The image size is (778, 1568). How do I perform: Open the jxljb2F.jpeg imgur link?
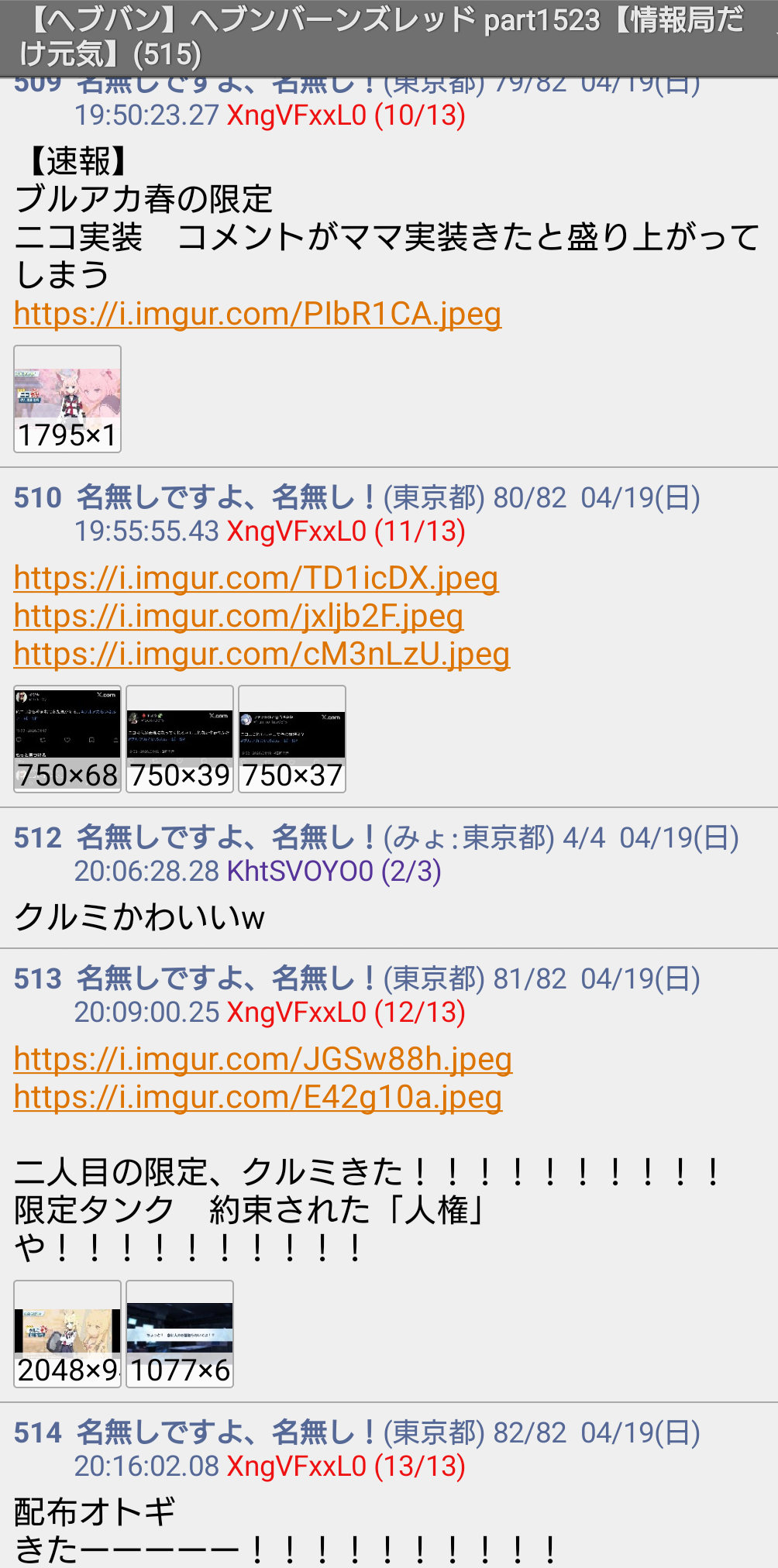point(239,616)
